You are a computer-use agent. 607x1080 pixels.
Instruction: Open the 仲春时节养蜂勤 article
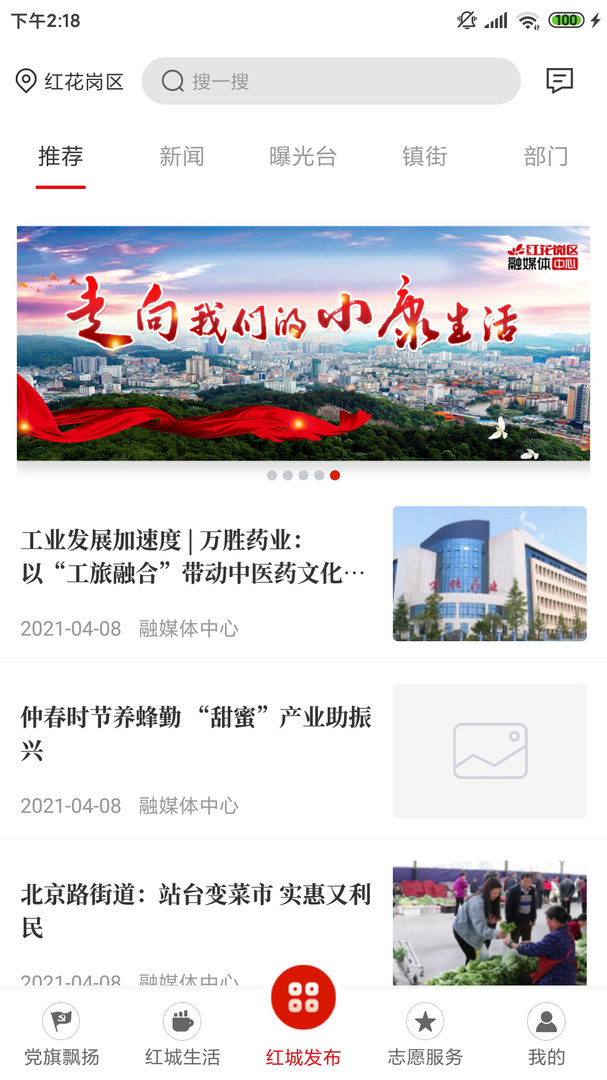click(303, 751)
